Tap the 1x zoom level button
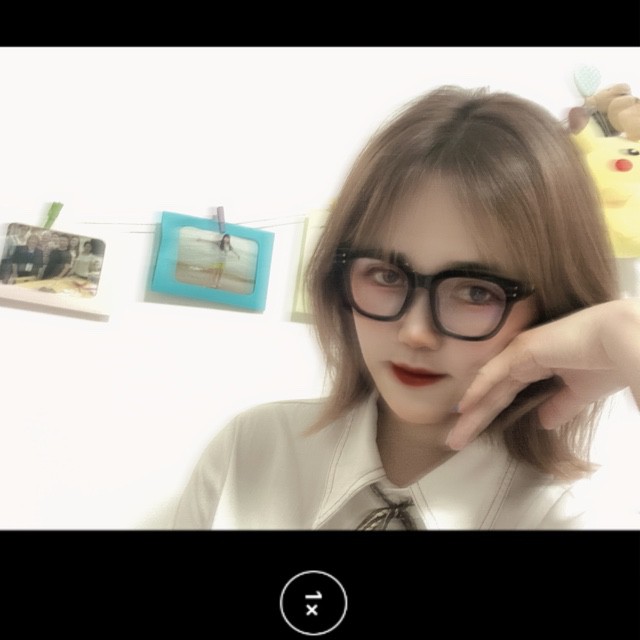 click(x=313, y=603)
